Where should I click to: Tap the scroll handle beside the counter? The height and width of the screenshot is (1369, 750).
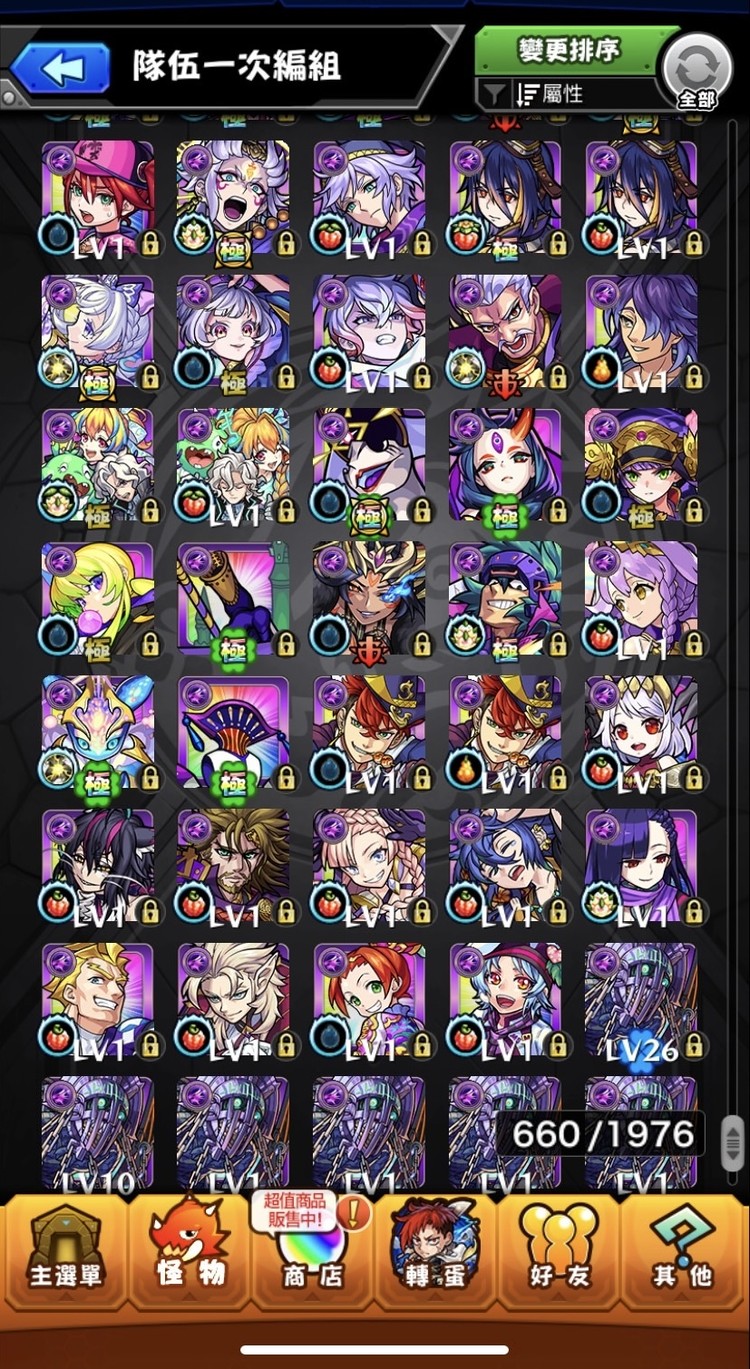pos(733,1137)
